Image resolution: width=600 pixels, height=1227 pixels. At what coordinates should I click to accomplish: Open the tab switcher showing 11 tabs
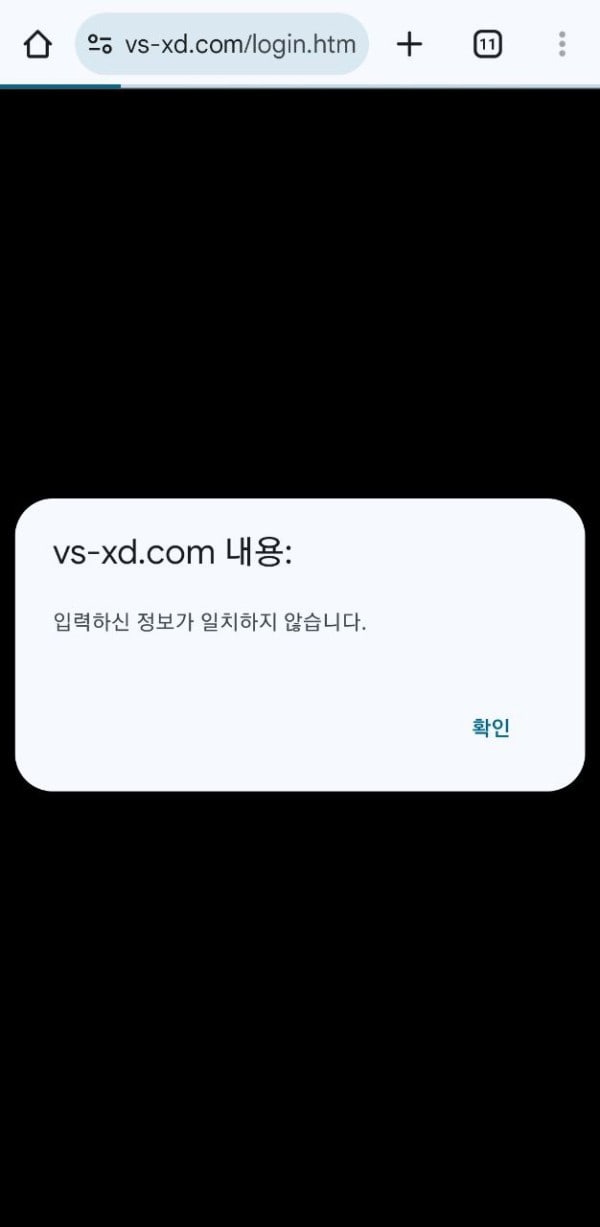(x=487, y=44)
